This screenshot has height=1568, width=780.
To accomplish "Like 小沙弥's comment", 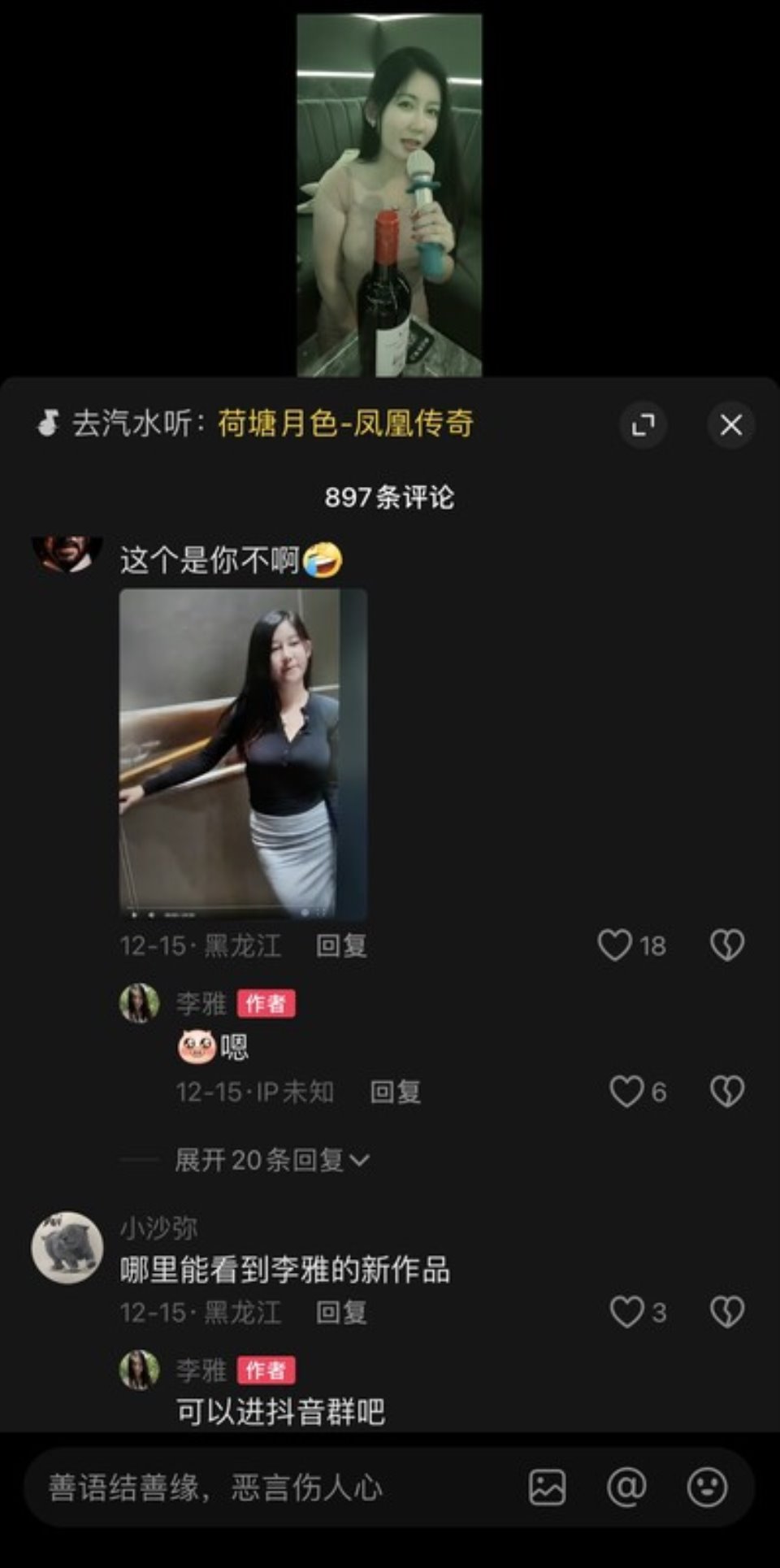I will coord(626,1312).
